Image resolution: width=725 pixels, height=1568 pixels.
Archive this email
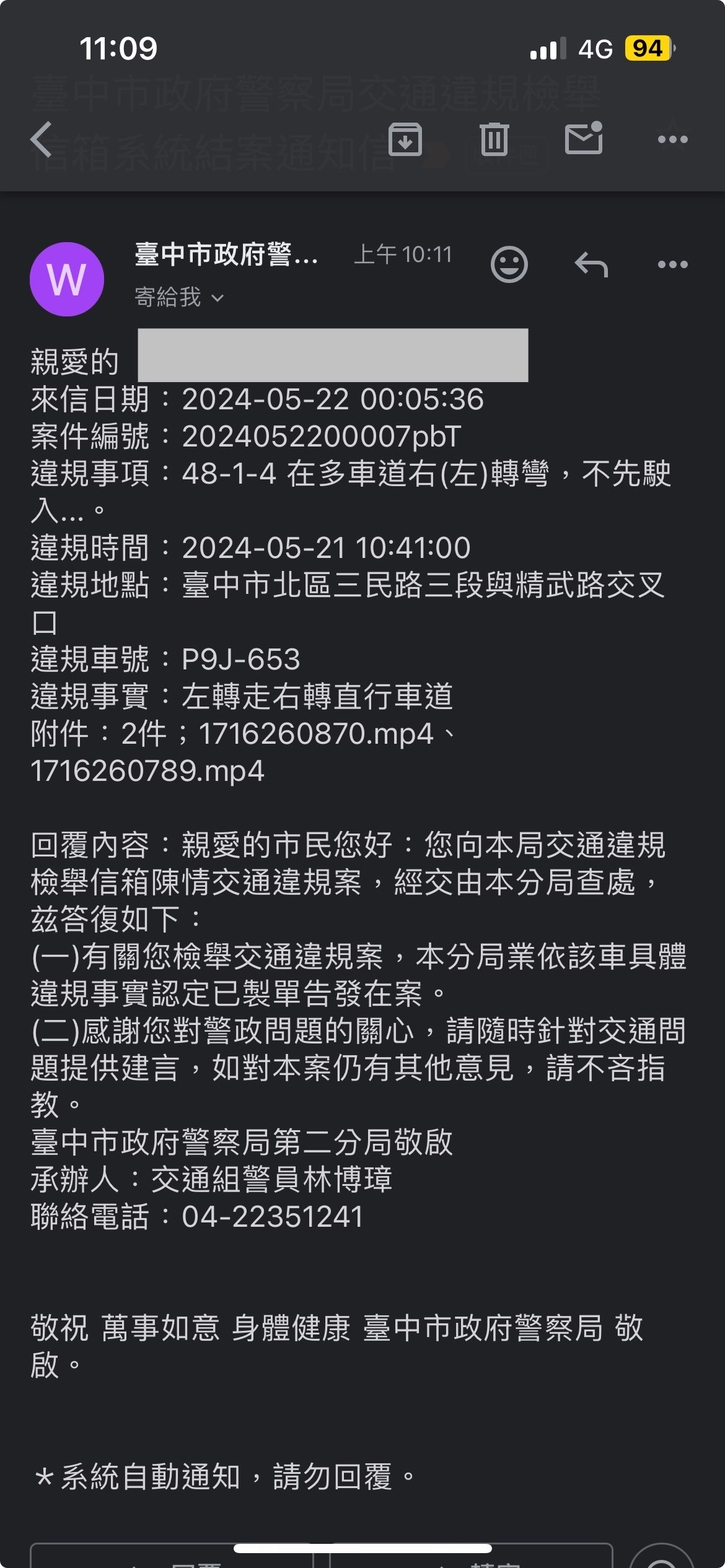[405, 139]
